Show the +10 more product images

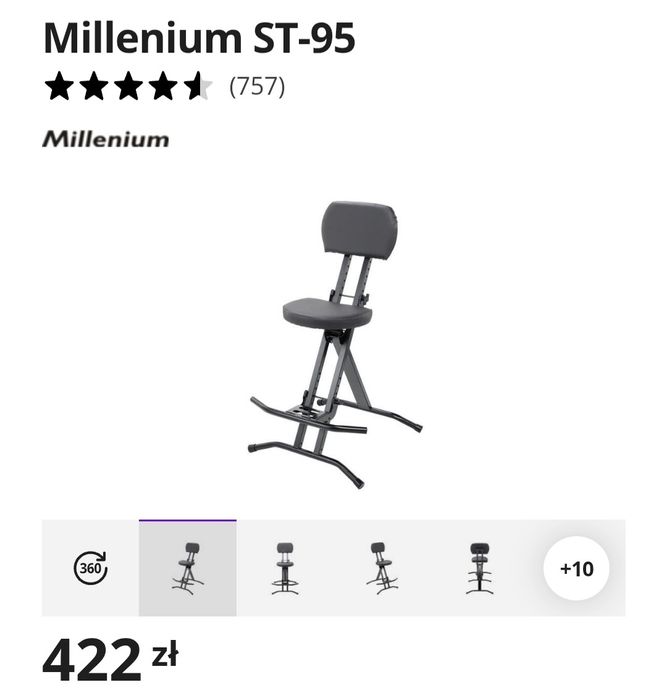[x=576, y=568]
